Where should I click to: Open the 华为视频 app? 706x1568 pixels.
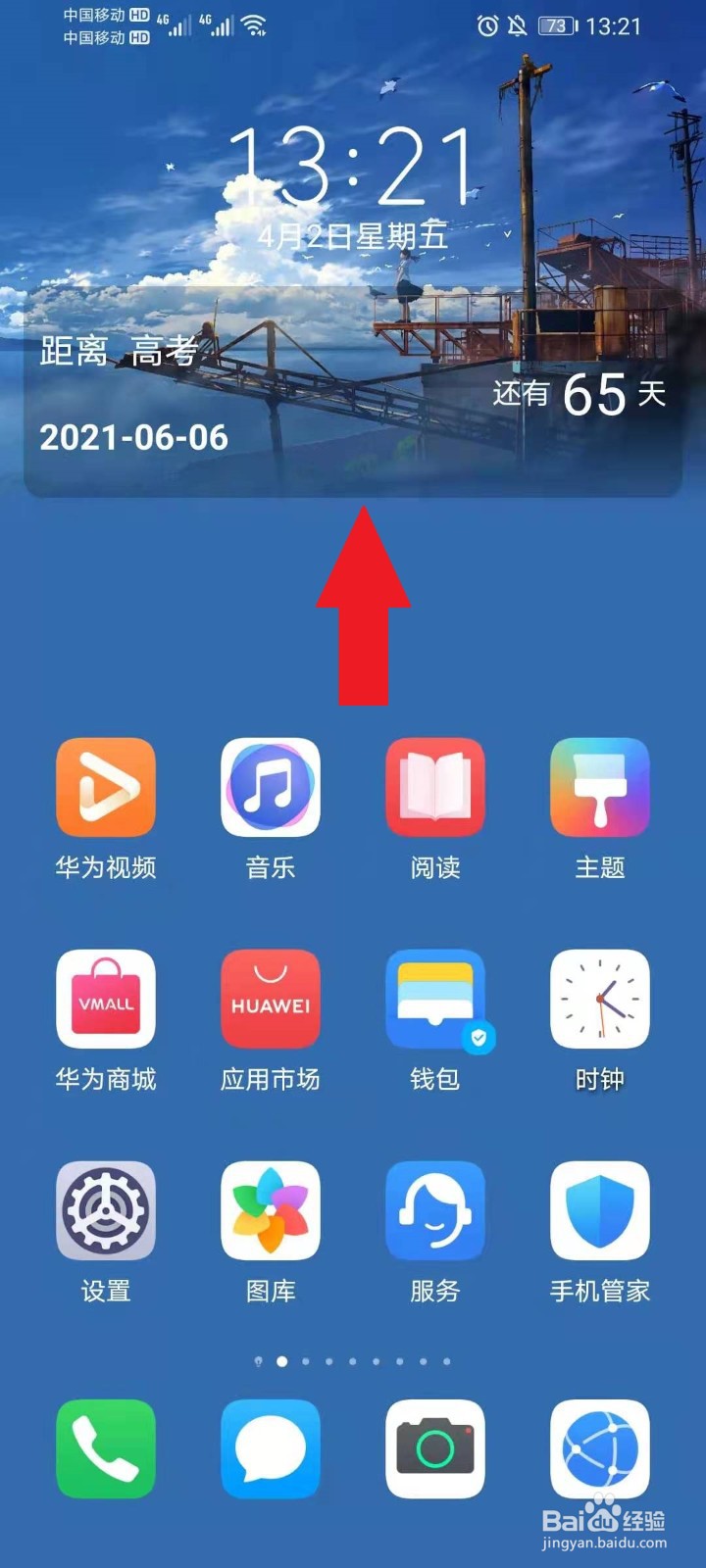pos(105,787)
